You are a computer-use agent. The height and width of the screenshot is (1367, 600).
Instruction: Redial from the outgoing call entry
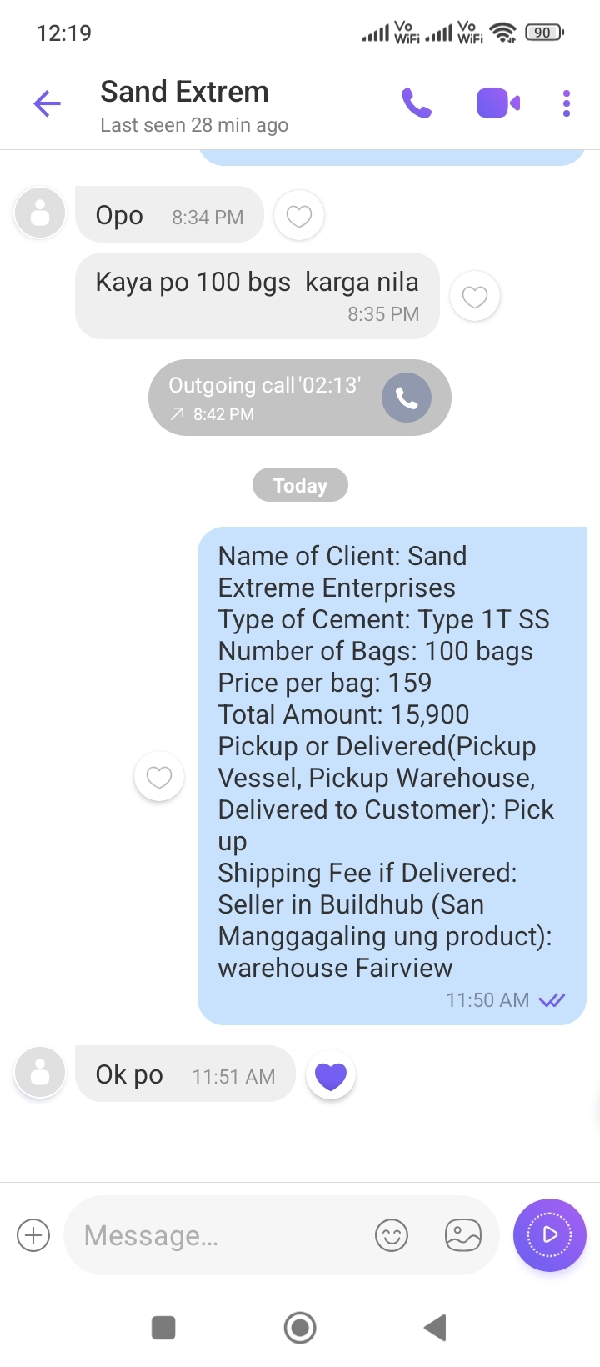[406, 398]
